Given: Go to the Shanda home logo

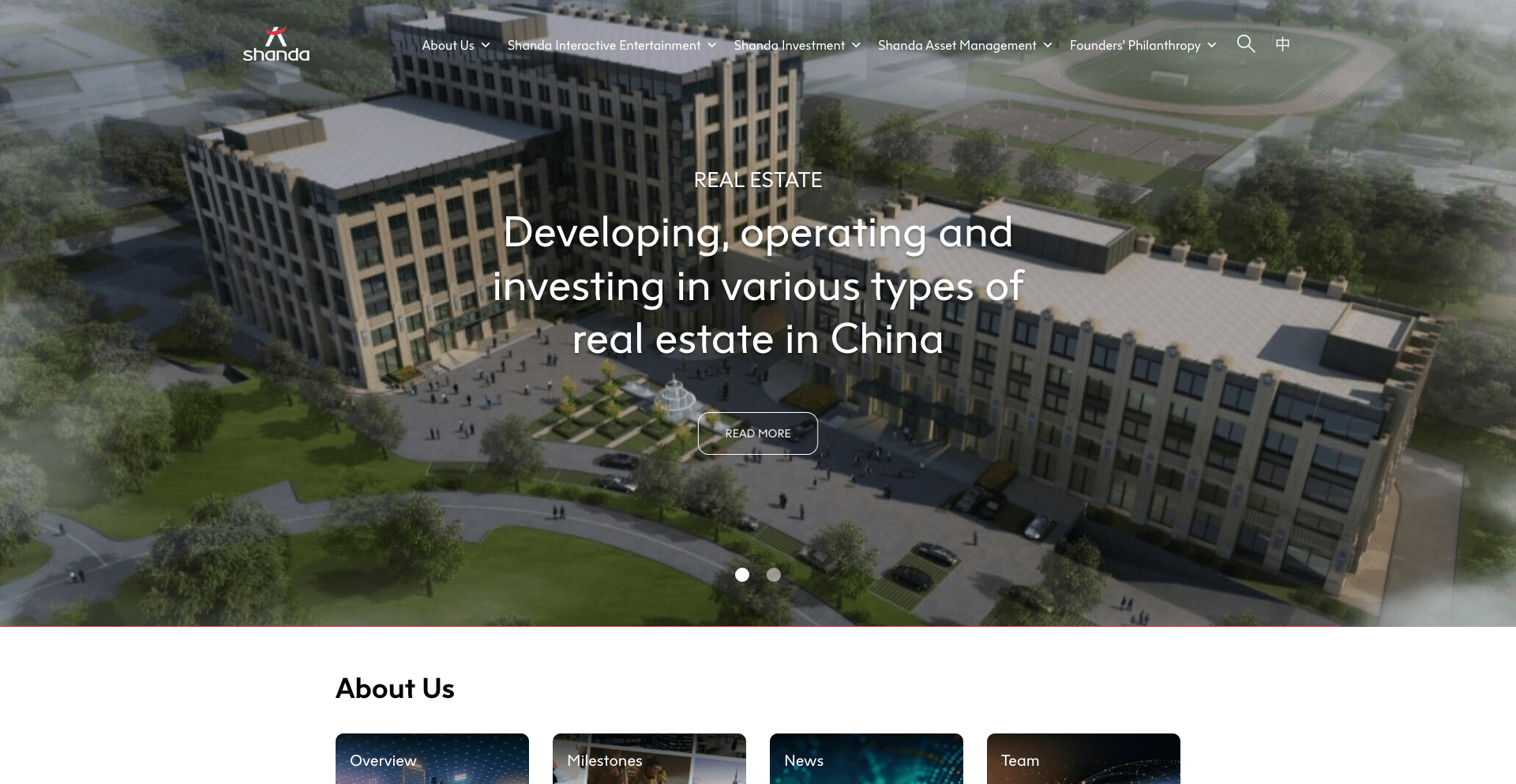Looking at the screenshot, I should [x=276, y=45].
